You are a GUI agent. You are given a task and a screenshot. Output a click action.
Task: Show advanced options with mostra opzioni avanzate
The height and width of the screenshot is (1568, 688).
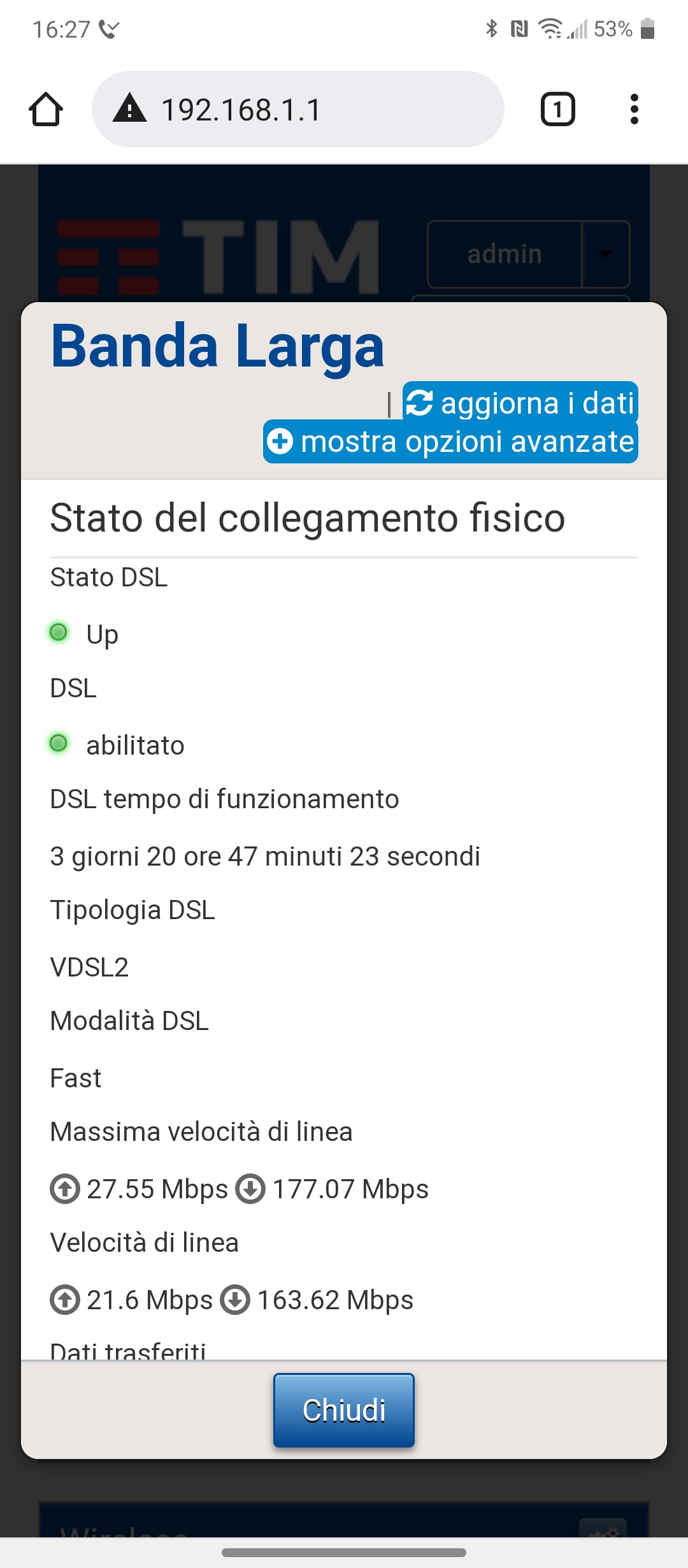coord(451,441)
